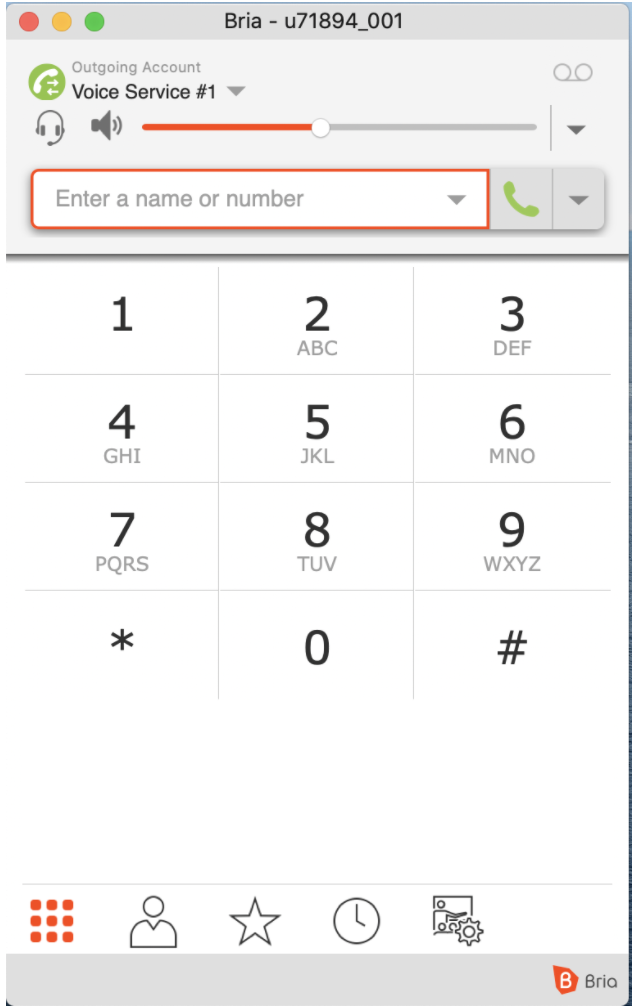Tap the headset audio device icon
The image size is (632, 1008).
pos(50,127)
